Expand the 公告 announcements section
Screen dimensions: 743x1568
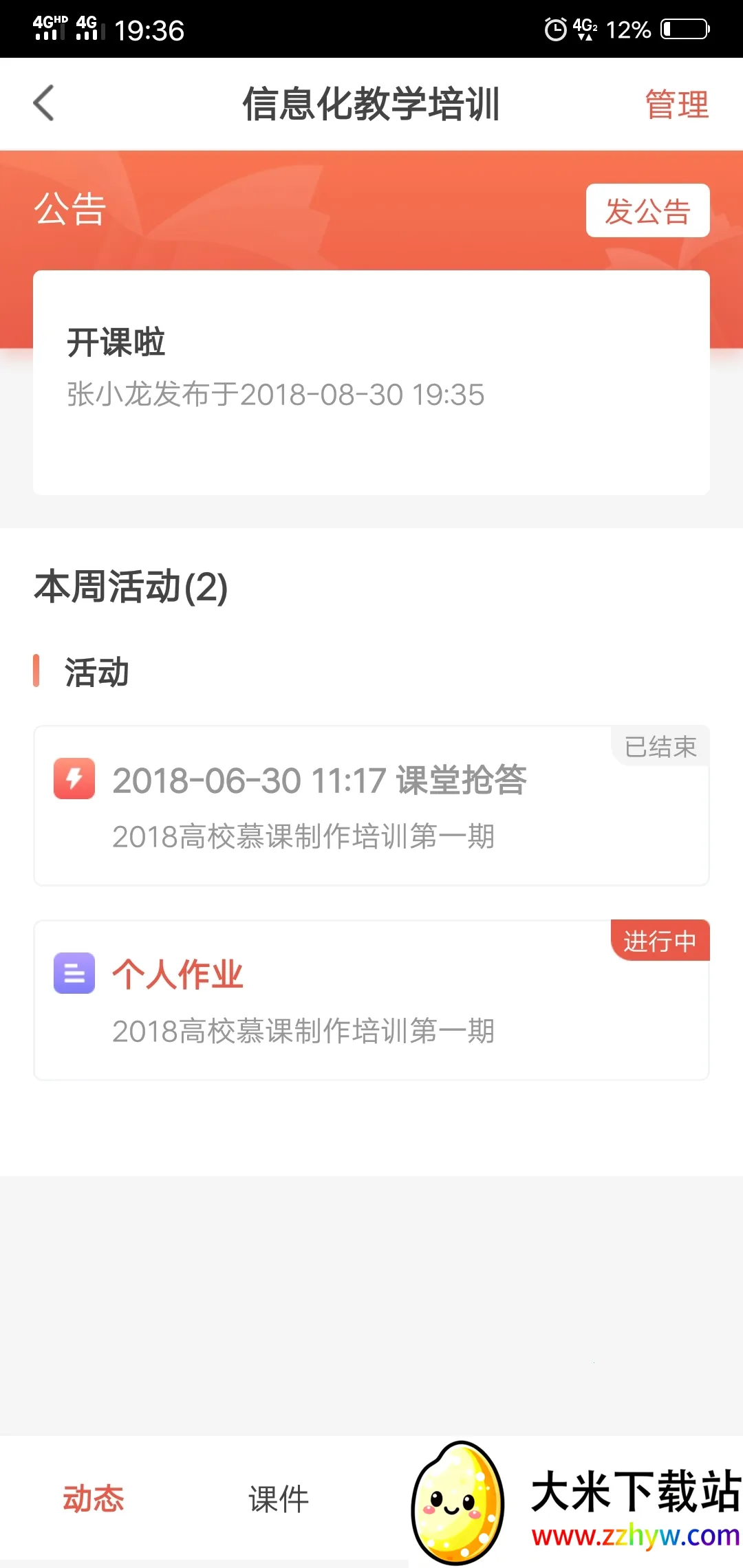coord(69,213)
